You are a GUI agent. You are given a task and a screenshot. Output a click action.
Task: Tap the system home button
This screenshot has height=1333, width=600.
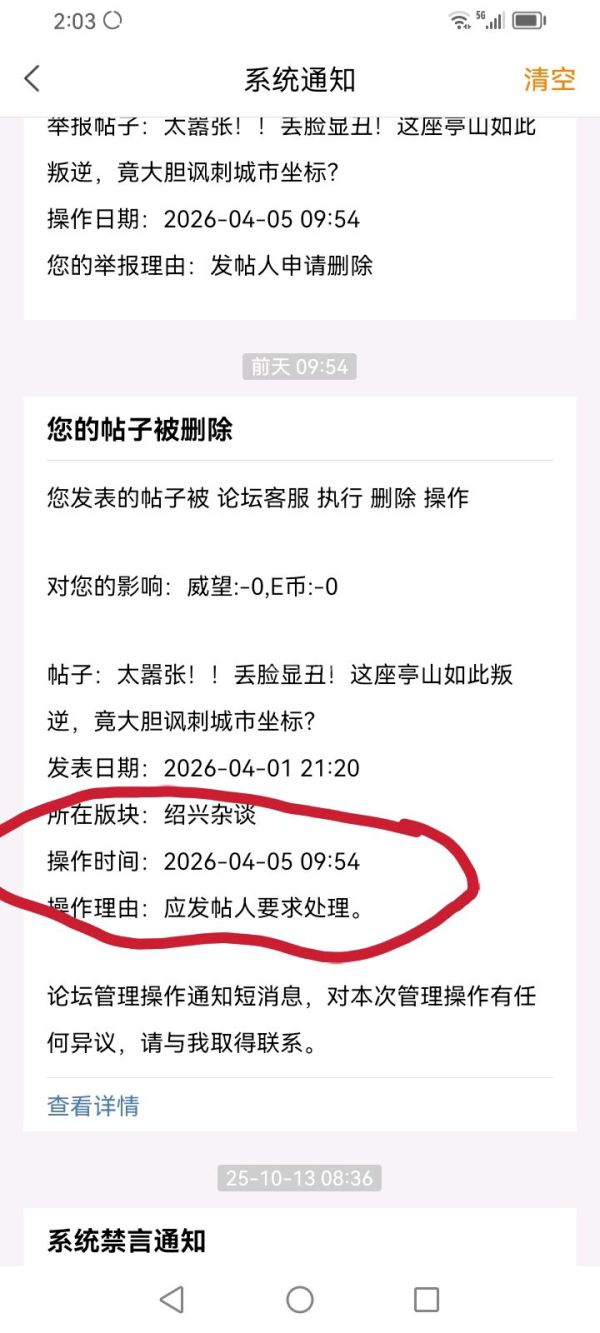[300, 1299]
